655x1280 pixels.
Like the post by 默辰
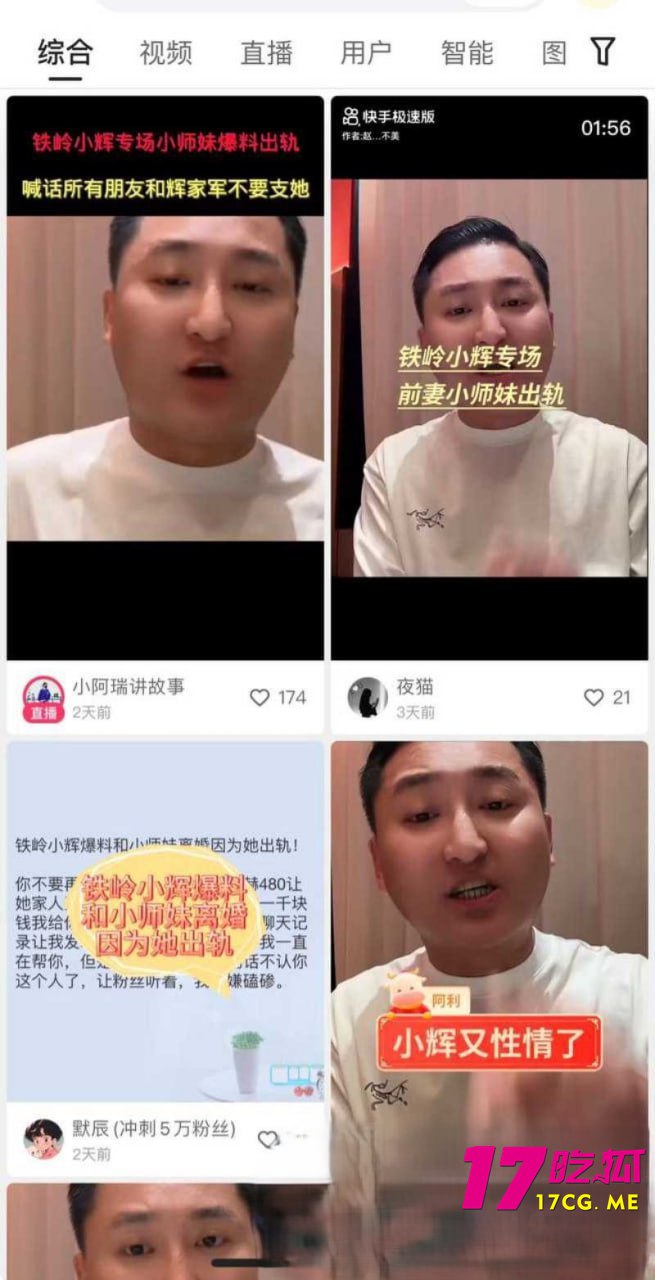(x=268, y=1139)
